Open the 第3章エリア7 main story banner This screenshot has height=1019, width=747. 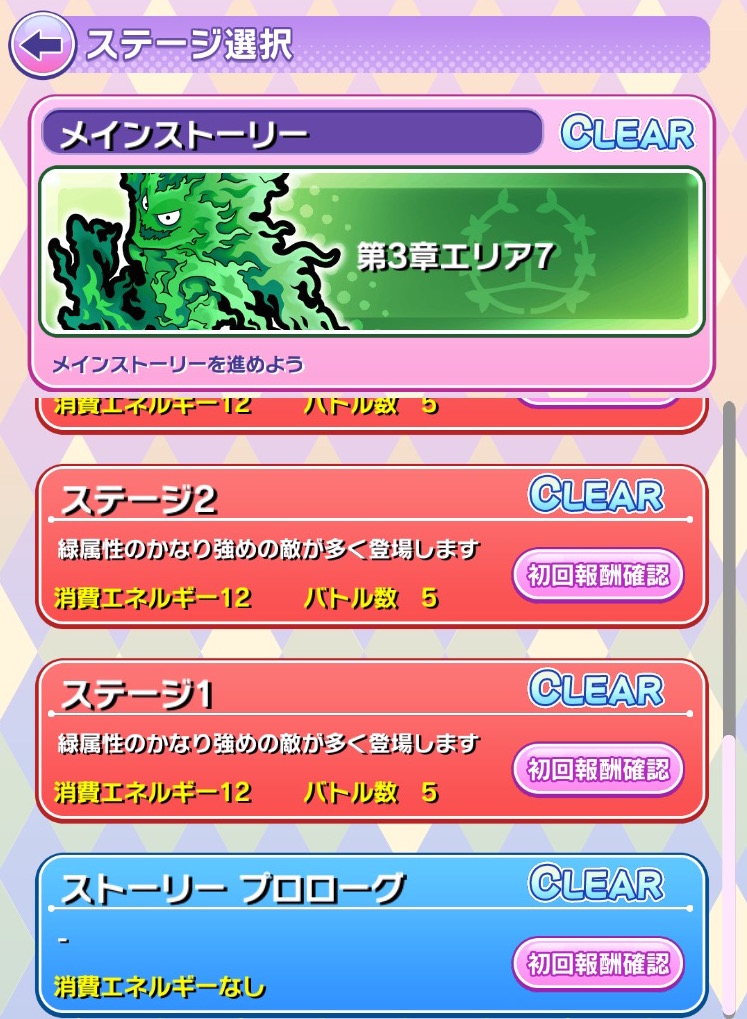point(372,252)
